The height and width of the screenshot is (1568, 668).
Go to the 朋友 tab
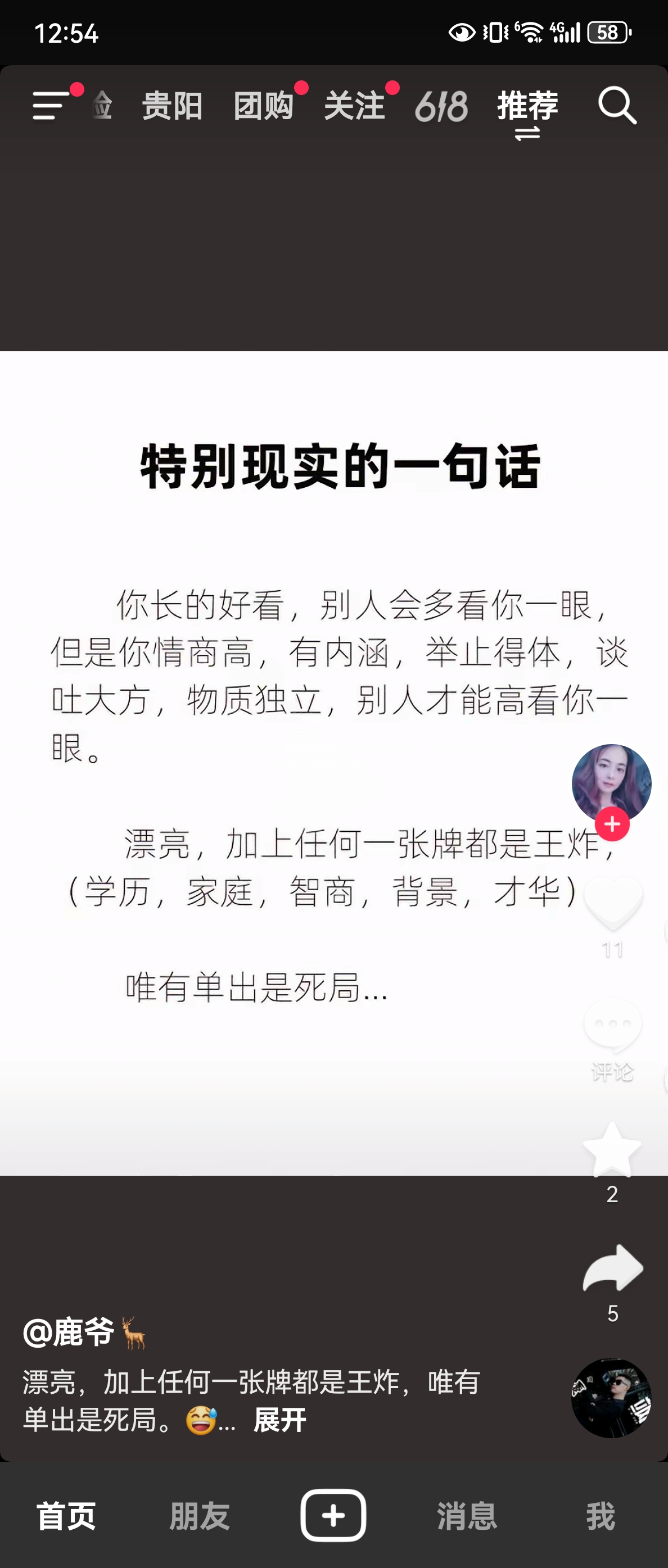[x=200, y=1515]
